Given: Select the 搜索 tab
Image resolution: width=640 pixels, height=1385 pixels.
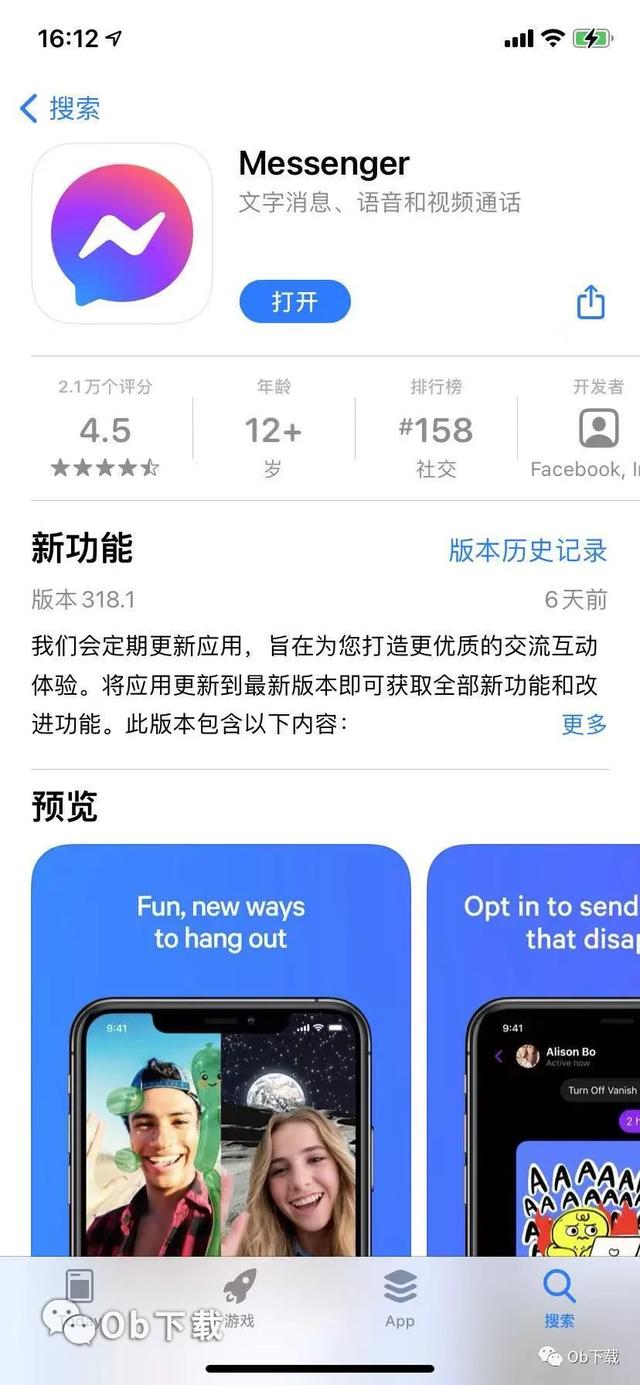Looking at the screenshot, I should click(559, 1300).
